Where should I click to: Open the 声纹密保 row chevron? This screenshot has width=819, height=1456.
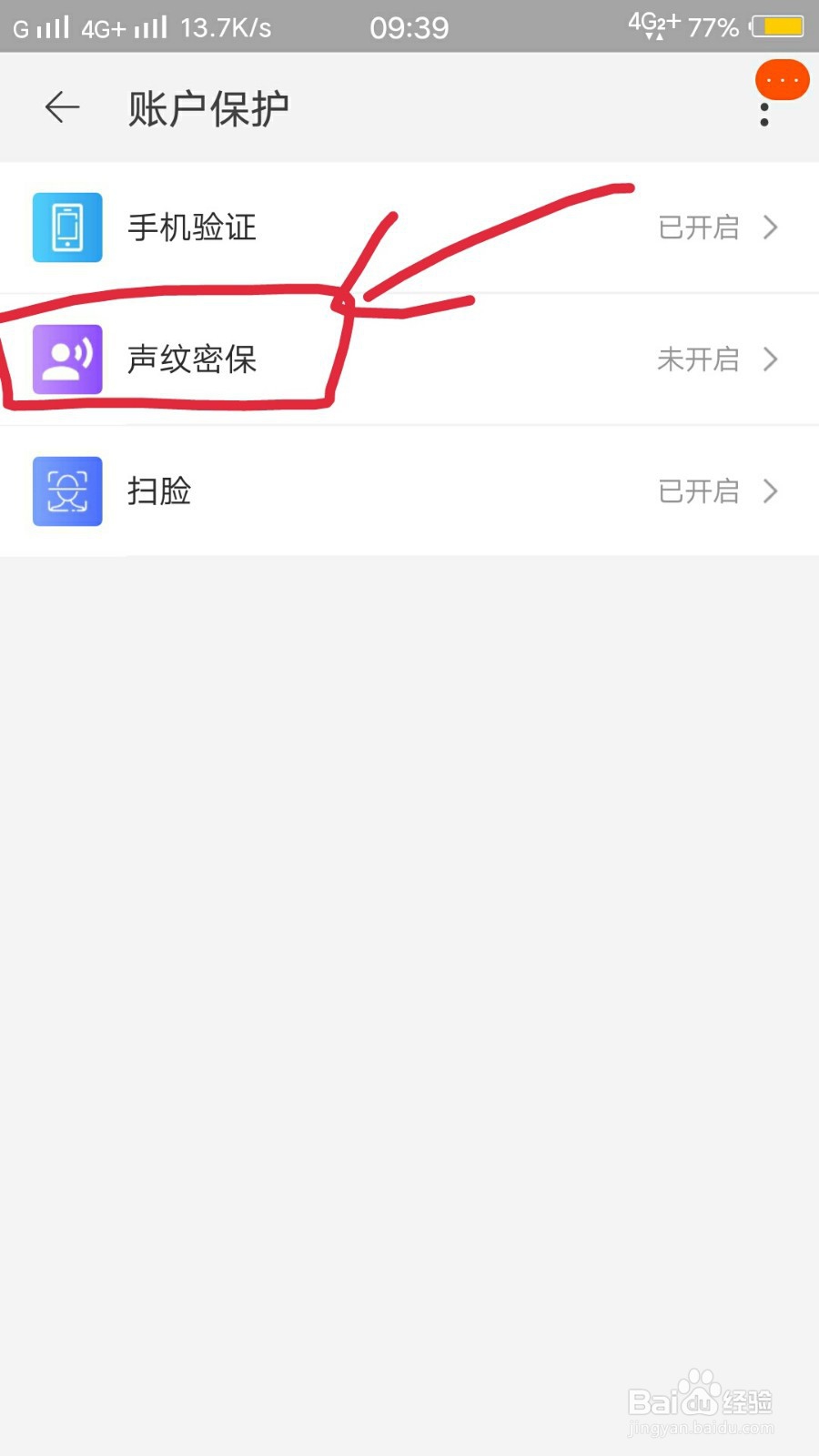point(771,359)
